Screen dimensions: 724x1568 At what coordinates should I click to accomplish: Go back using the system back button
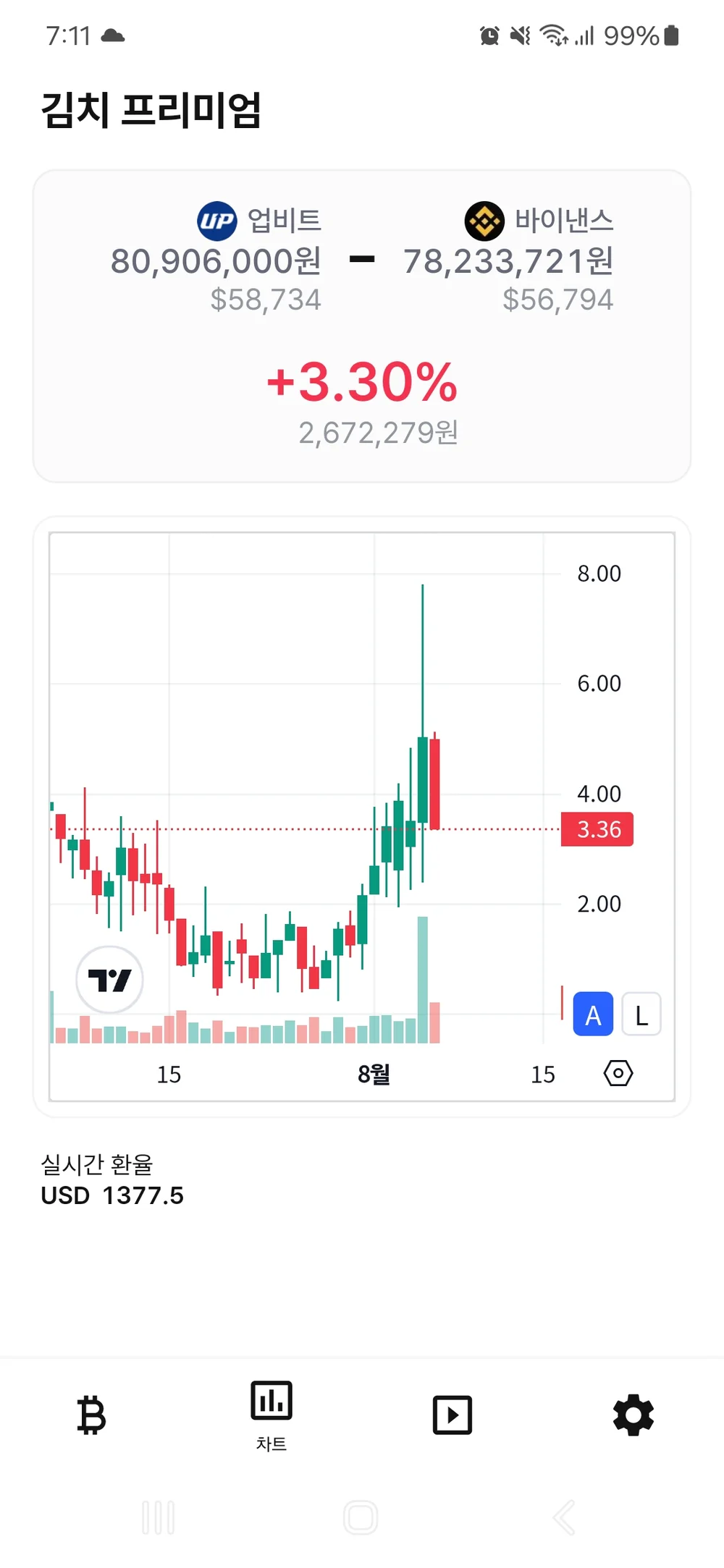click(x=564, y=1517)
